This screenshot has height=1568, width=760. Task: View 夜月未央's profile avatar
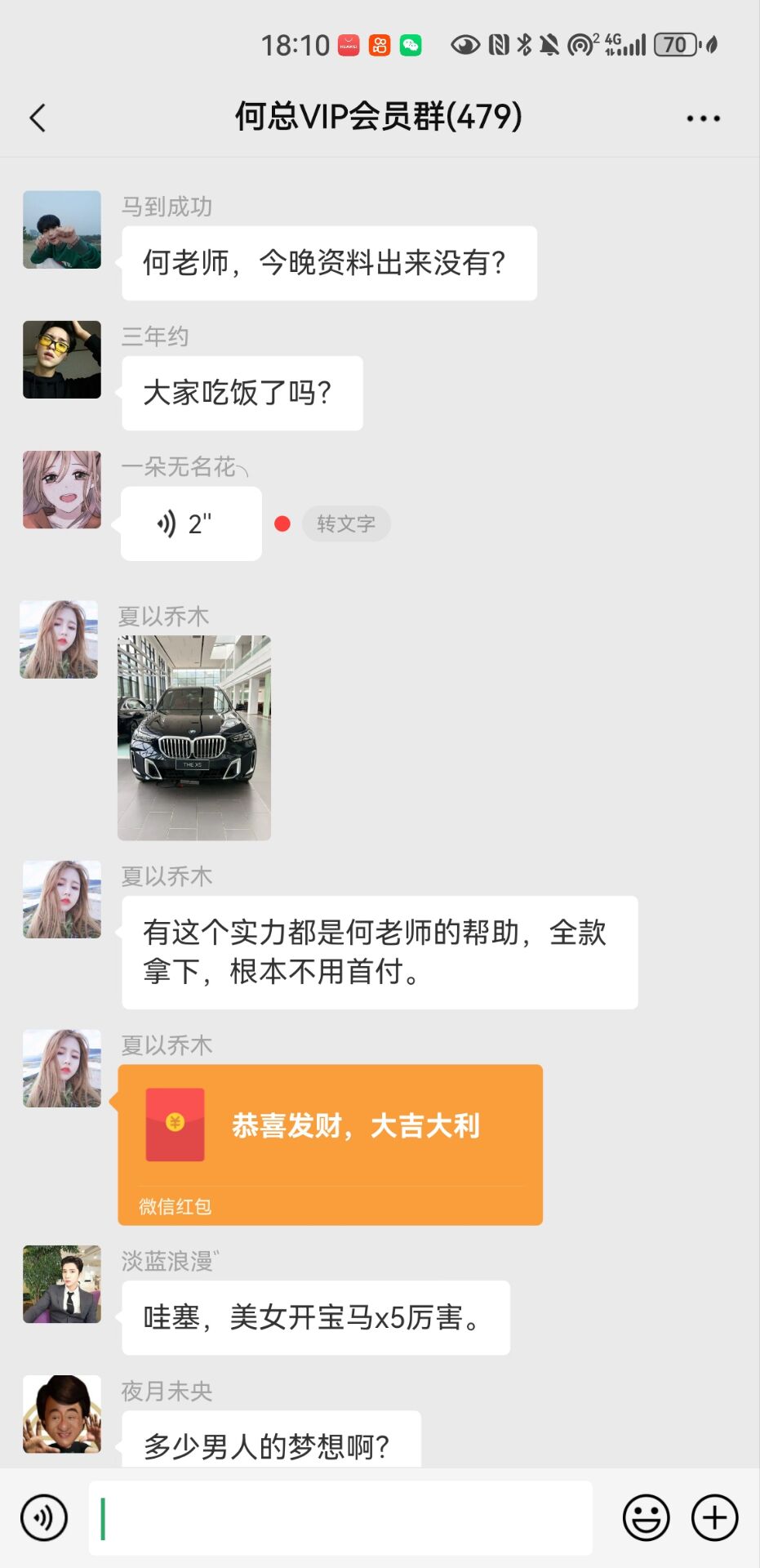pyautogui.click(x=62, y=1414)
